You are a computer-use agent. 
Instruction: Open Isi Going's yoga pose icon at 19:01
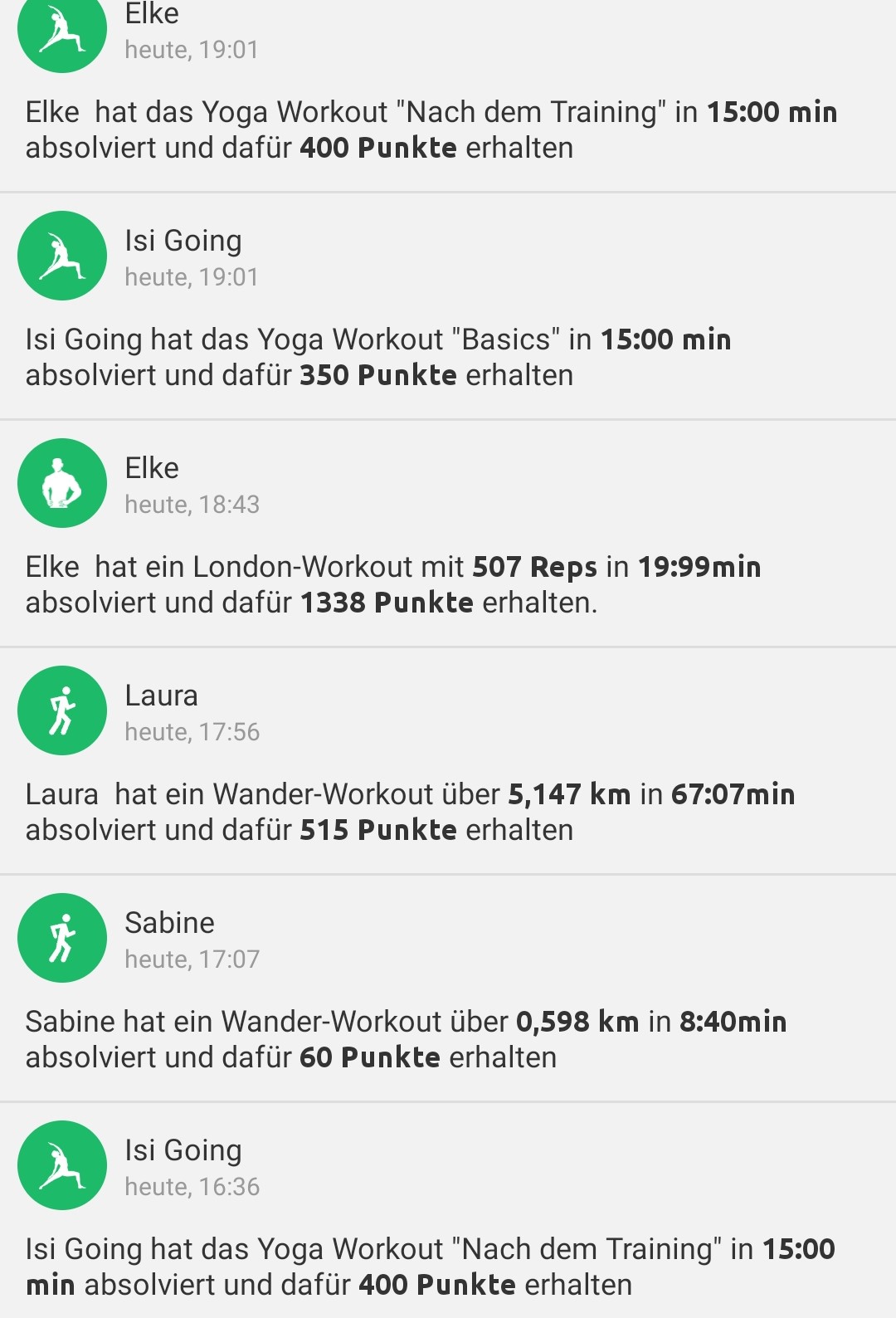(61, 256)
